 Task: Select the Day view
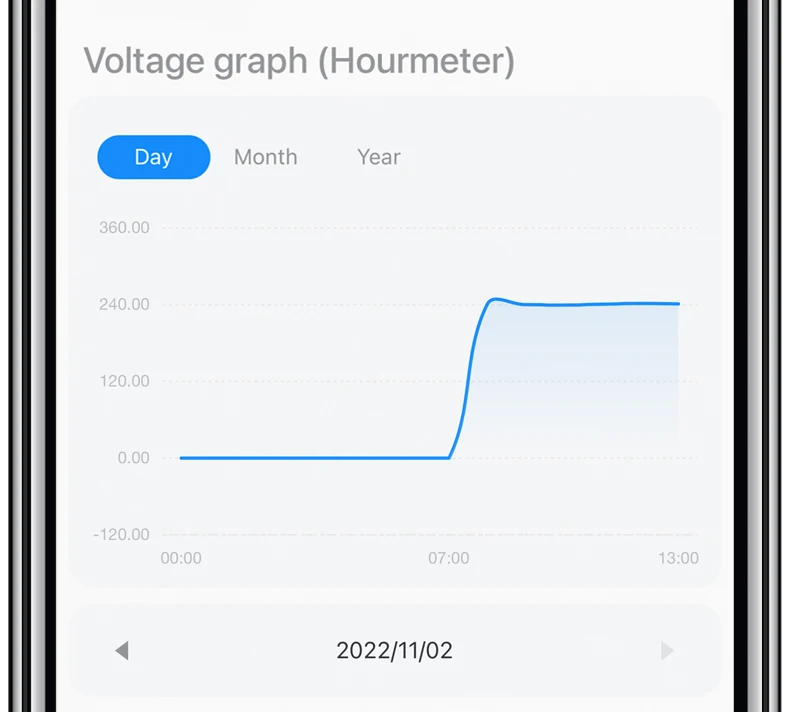(153, 157)
